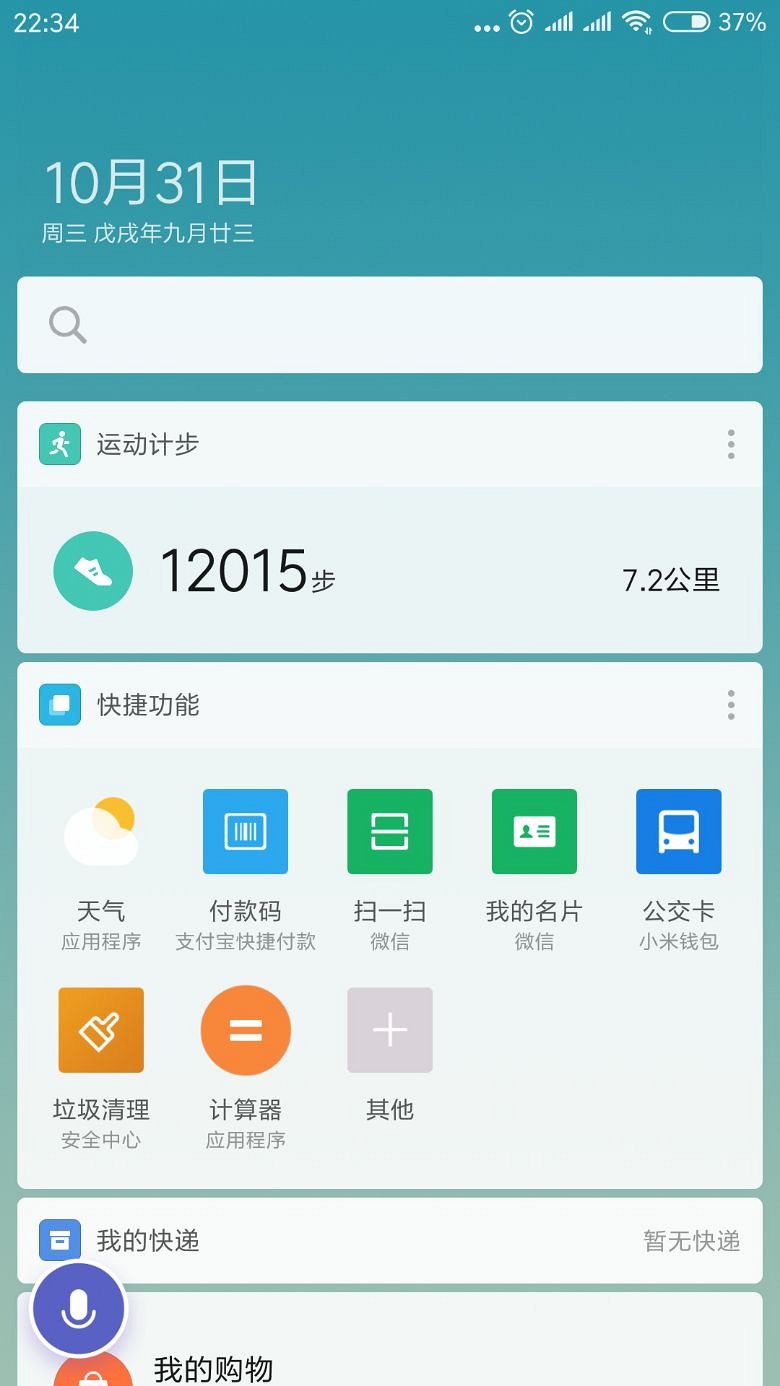Open 我的名片 WeChat card
Viewport: 780px width, 1386px height.
point(534,832)
